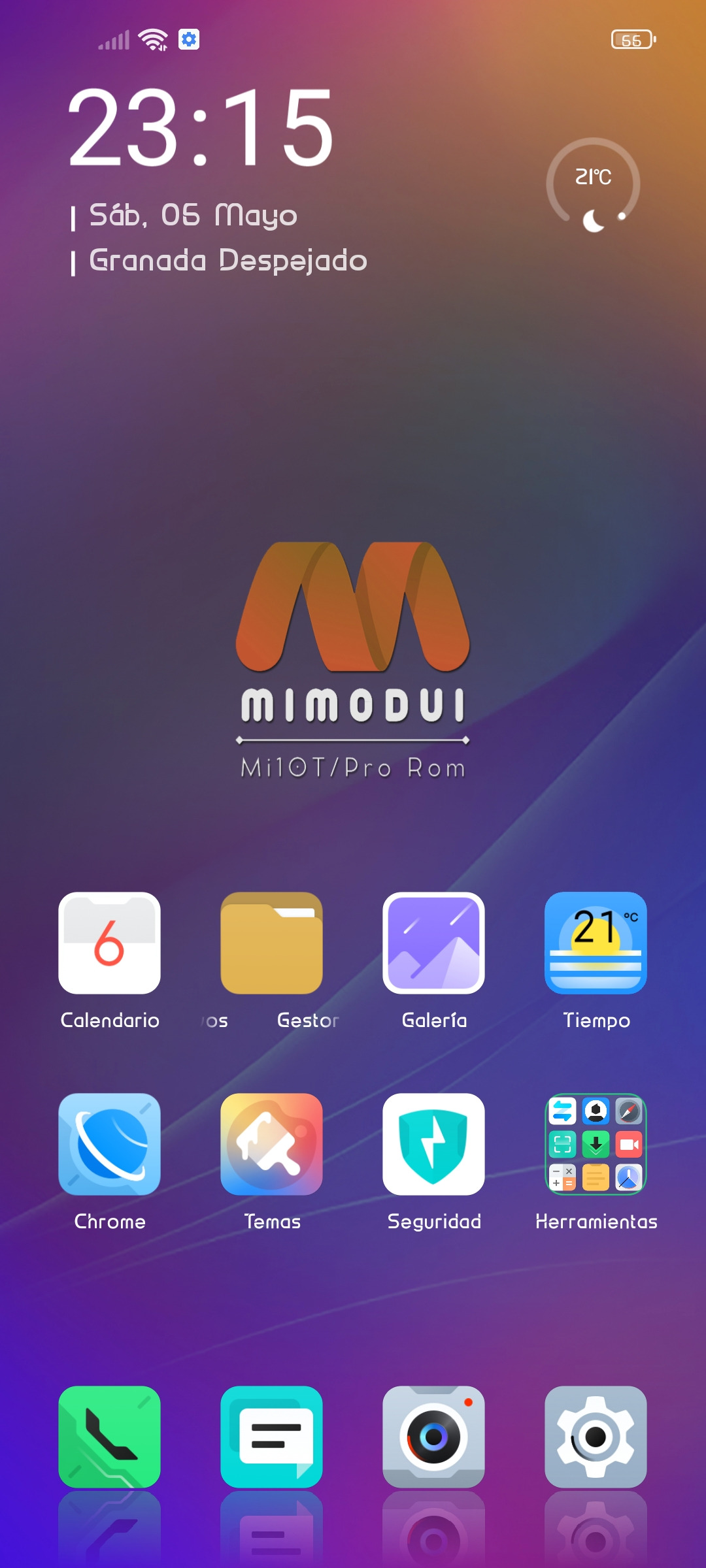Expand the Herramientas folder
Viewport: 706px width, 1568px height.
(x=596, y=1144)
